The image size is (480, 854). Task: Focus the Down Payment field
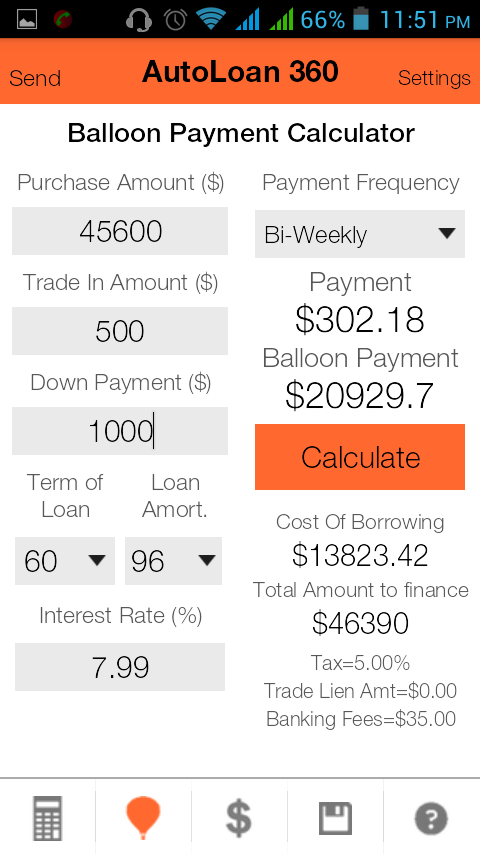click(120, 431)
